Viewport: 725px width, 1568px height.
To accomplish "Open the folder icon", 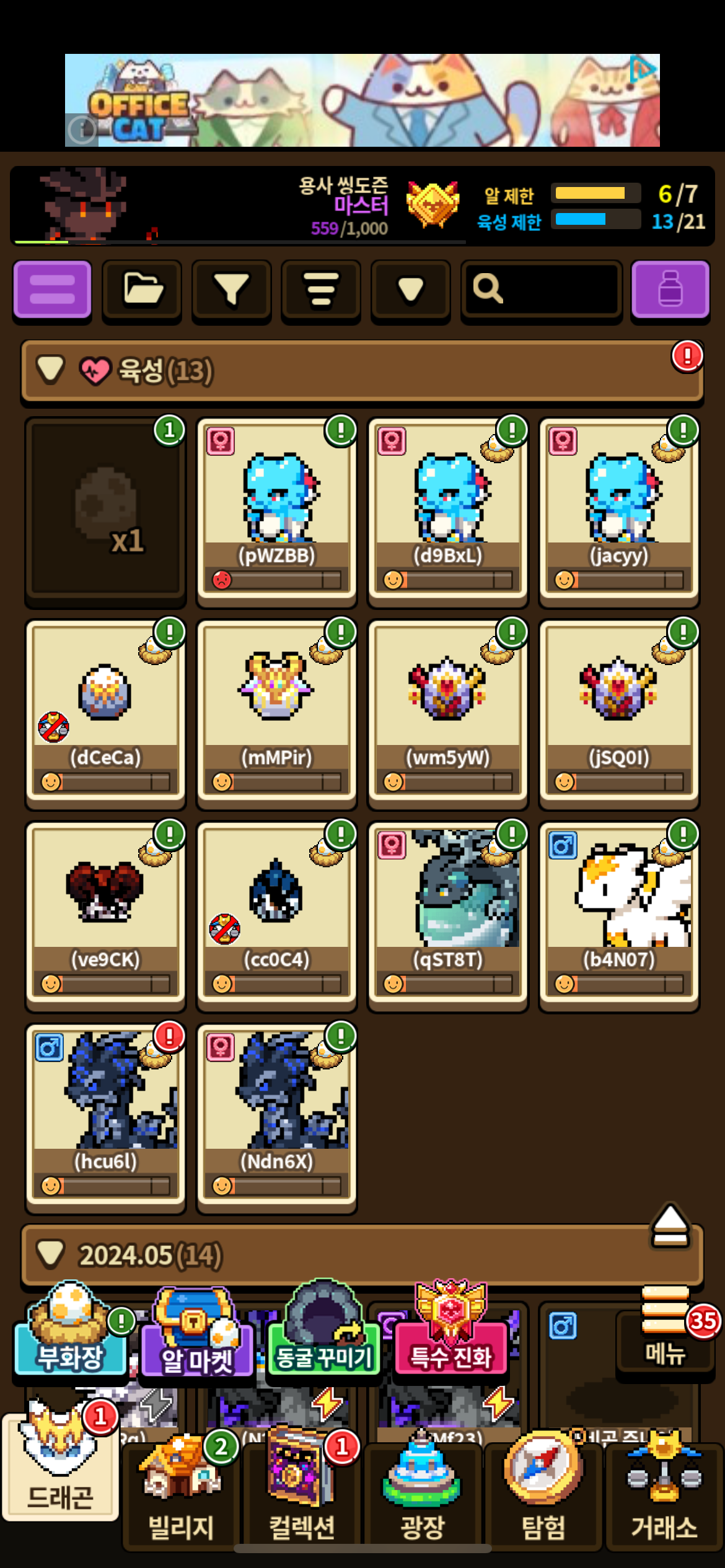I will pyautogui.click(x=142, y=290).
